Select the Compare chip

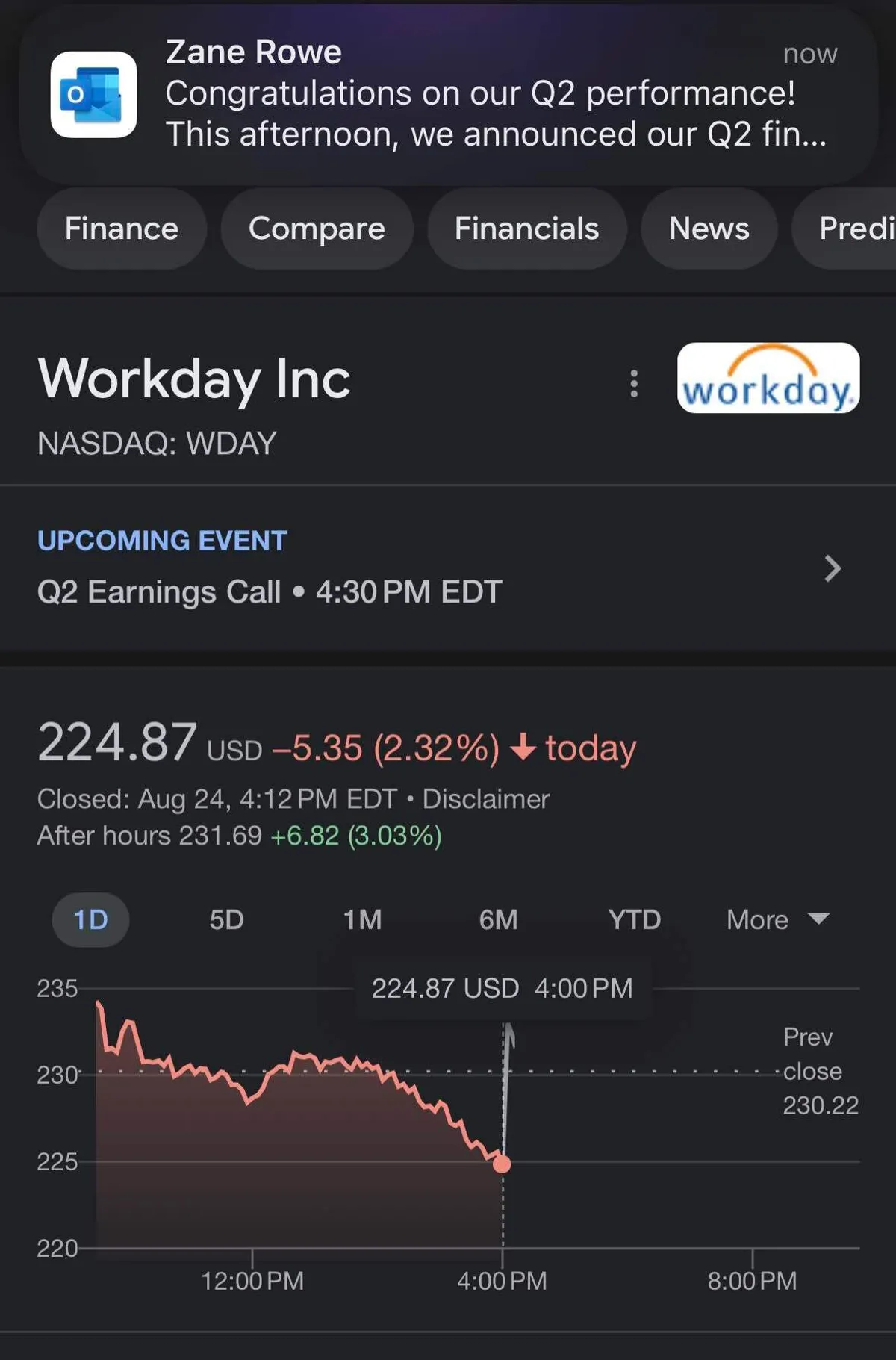317,229
